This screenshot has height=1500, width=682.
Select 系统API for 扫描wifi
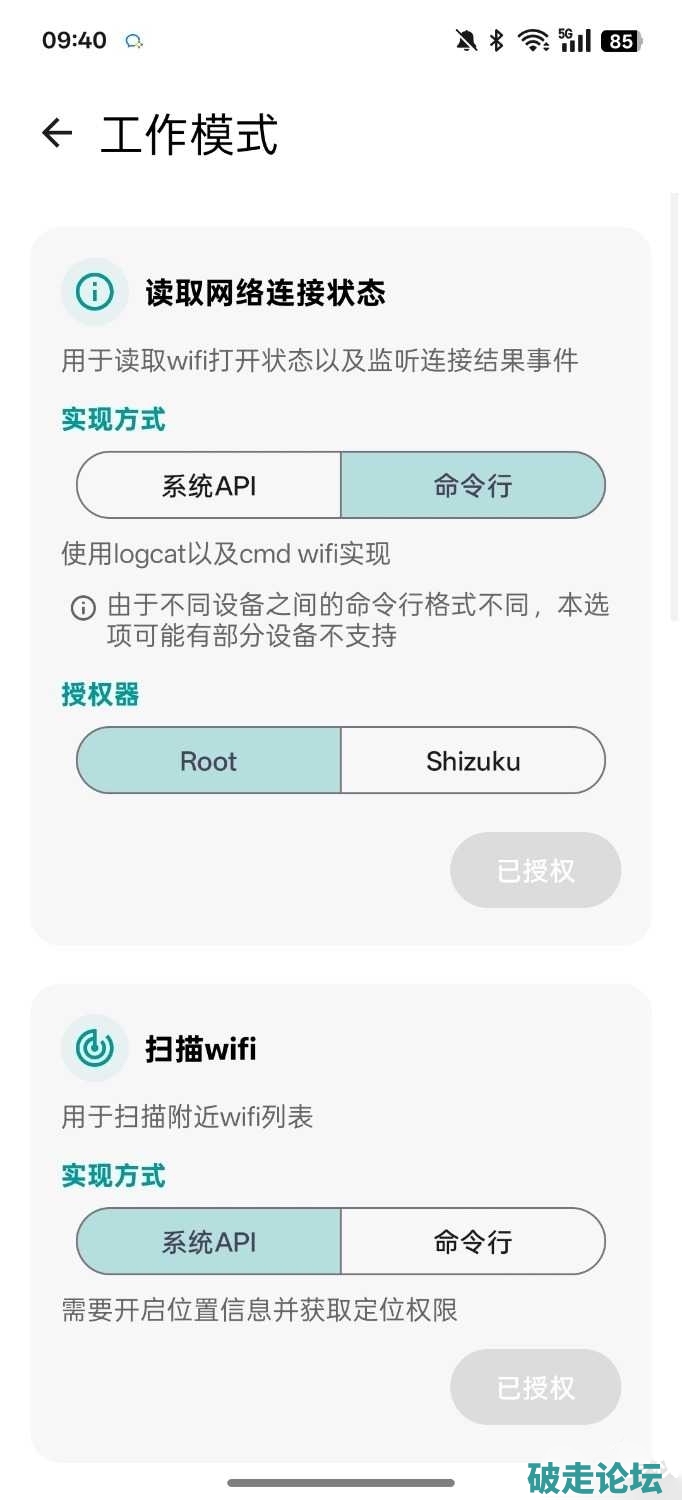click(x=209, y=1242)
